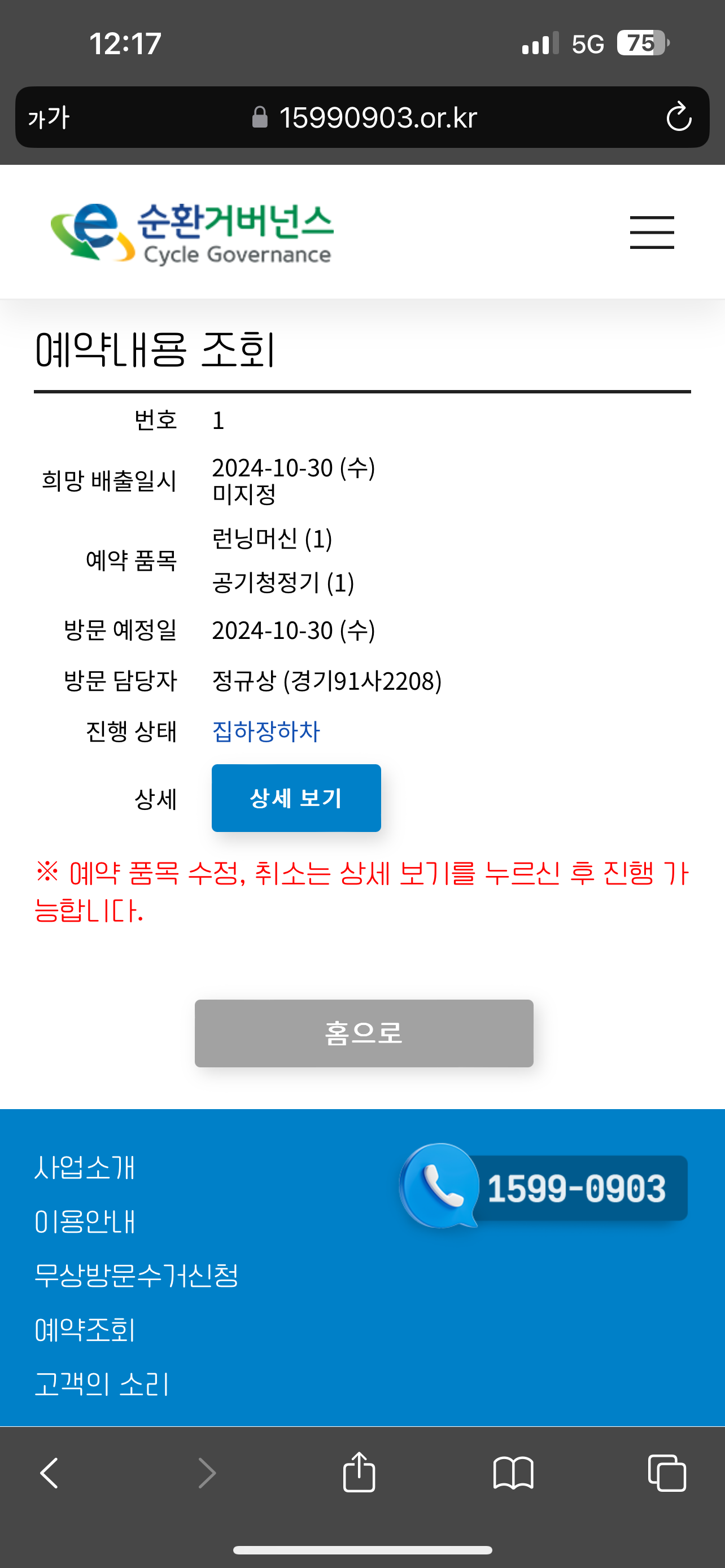Image resolution: width=725 pixels, height=1568 pixels.
Task: Open 무상방문수거신청 link
Action: pos(136,1275)
